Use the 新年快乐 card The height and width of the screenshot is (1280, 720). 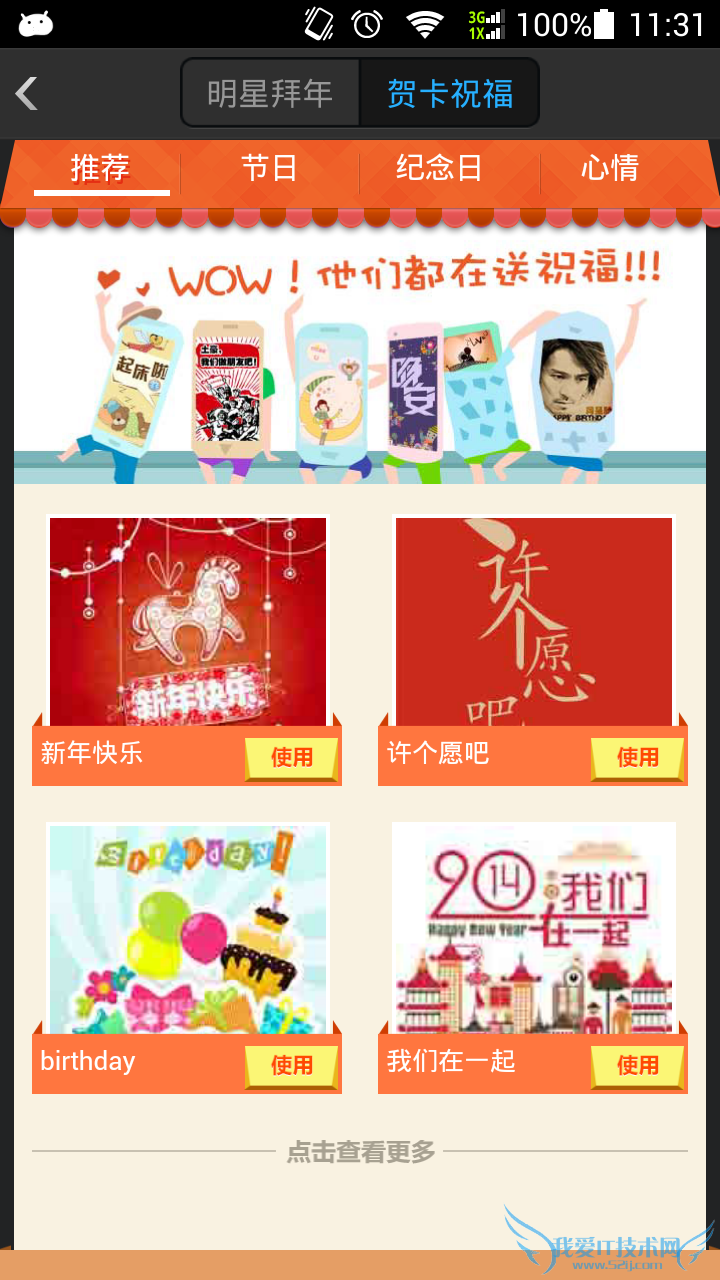tap(291, 758)
